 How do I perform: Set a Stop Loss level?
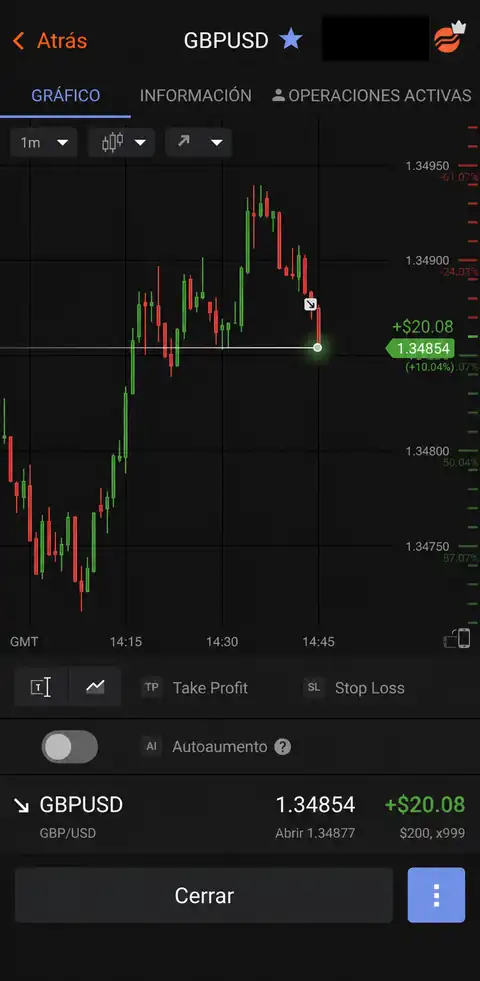click(x=354, y=688)
